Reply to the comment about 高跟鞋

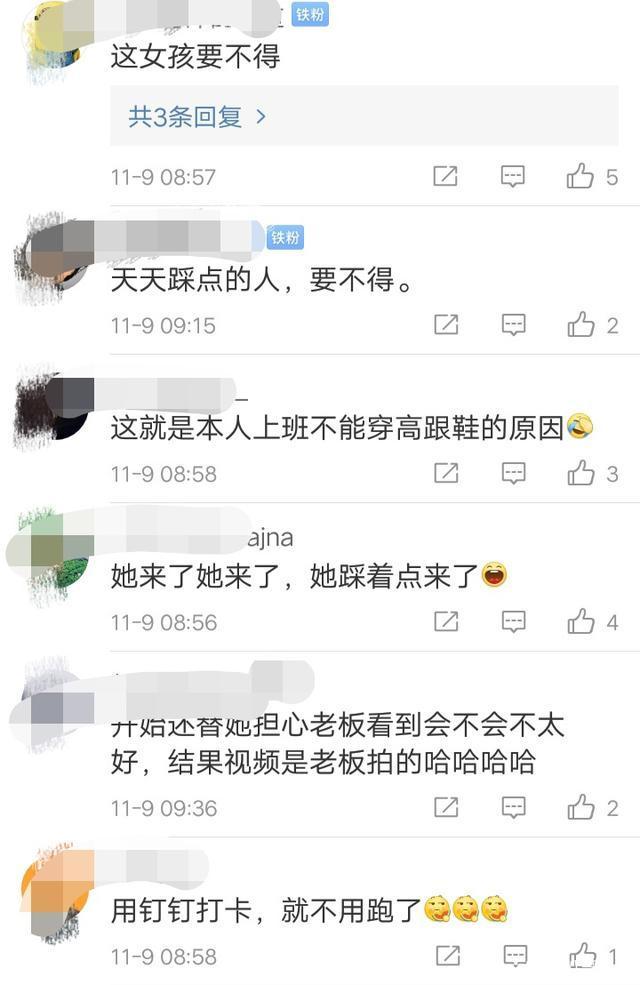(513, 473)
